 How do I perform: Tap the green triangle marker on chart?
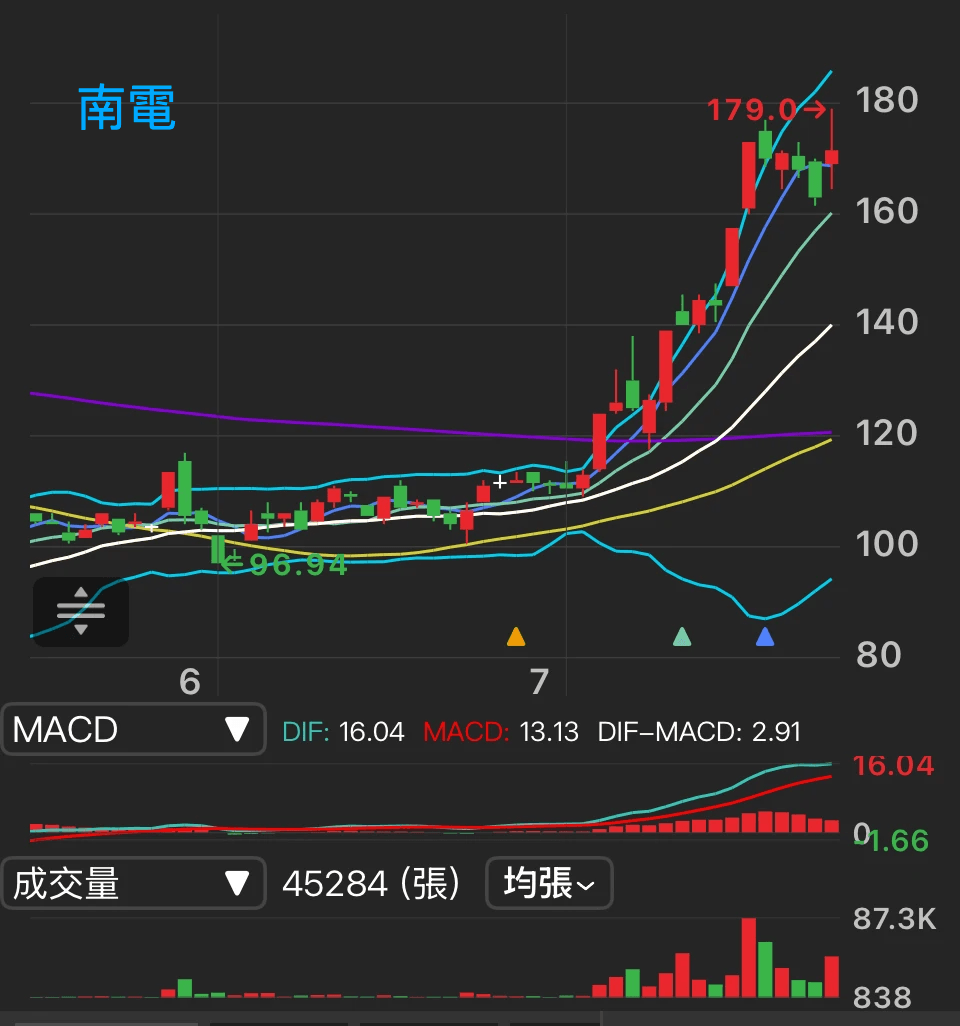[x=682, y=636]
